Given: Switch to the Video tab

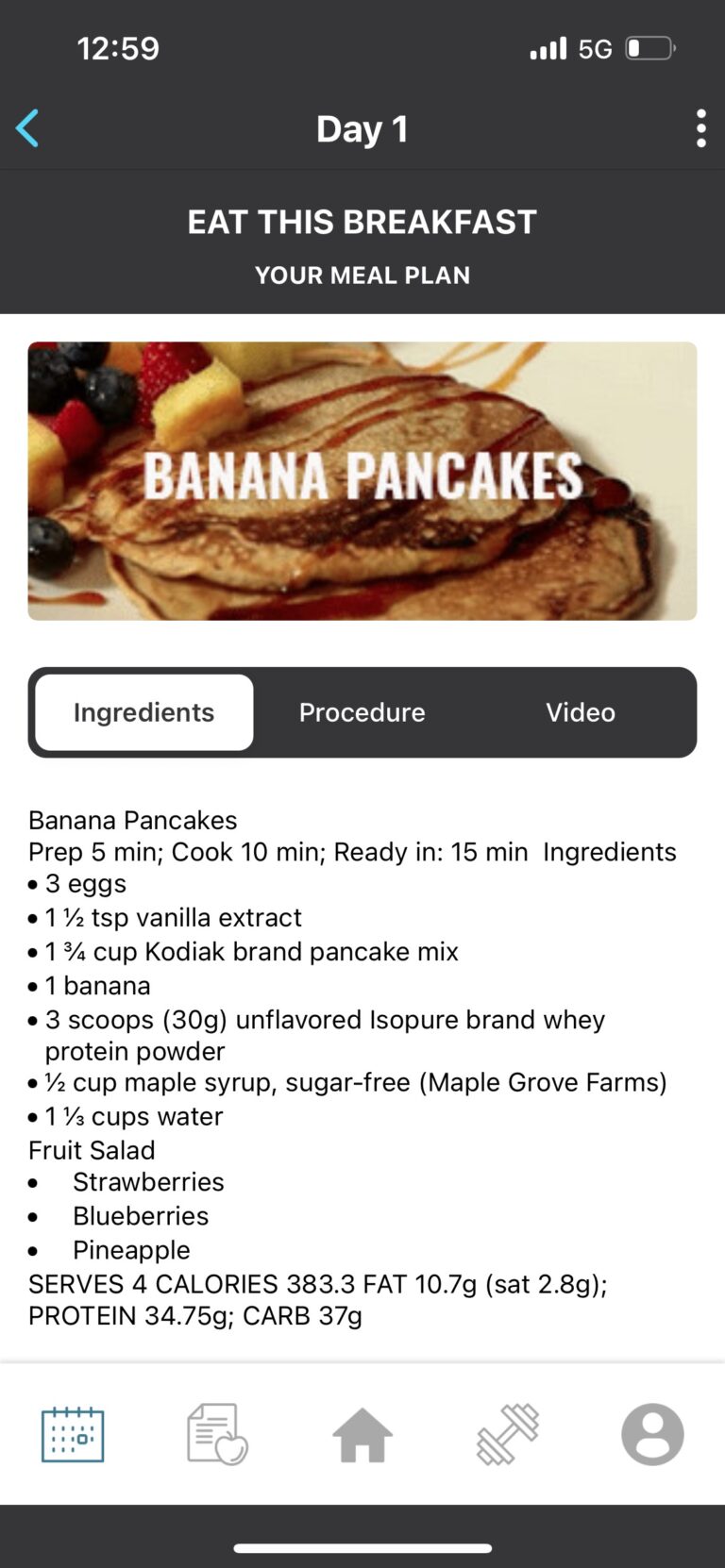Looking at the screenshot, I should click(580, 712).
